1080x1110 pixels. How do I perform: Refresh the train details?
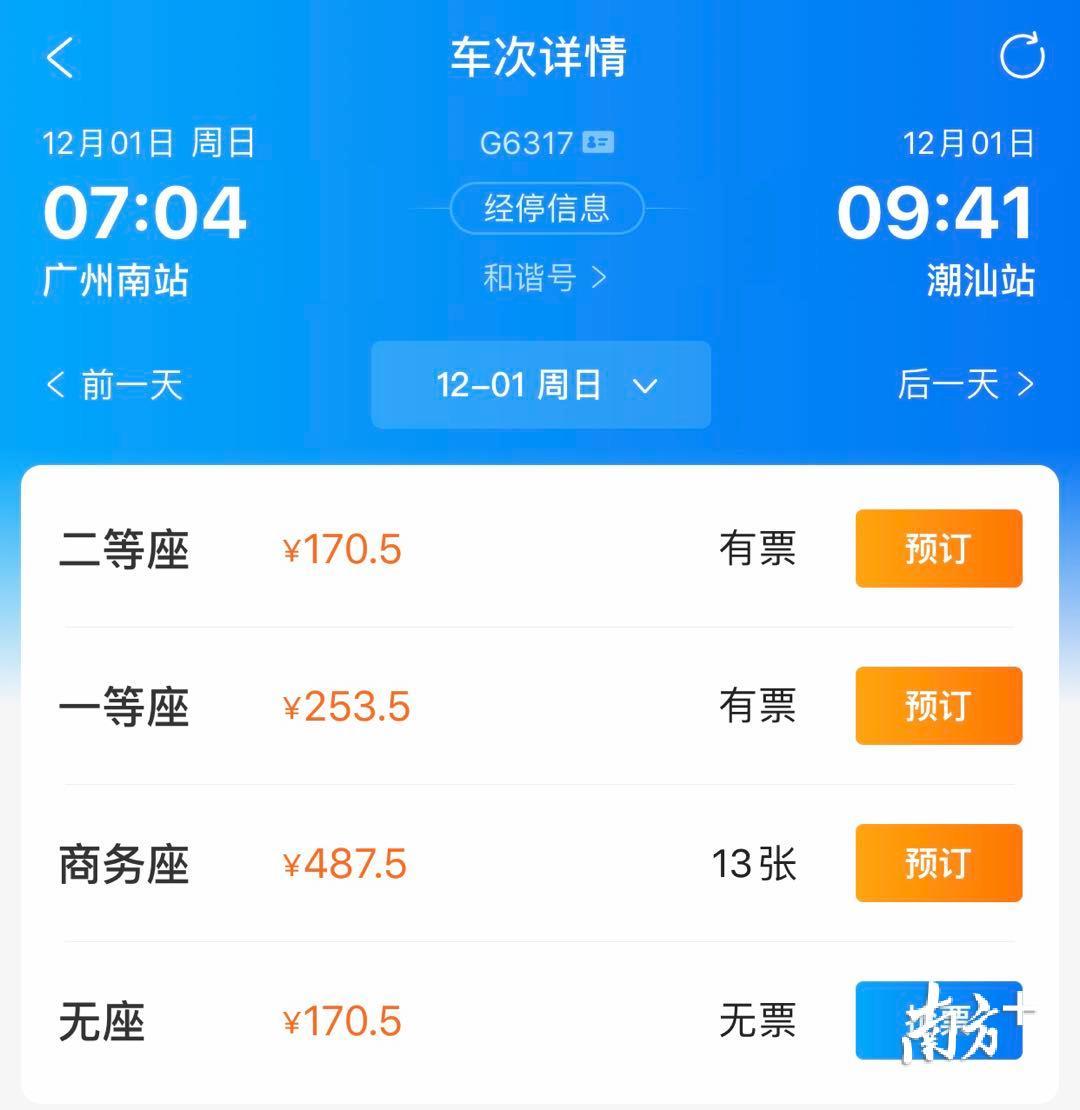click(1022, 57)
